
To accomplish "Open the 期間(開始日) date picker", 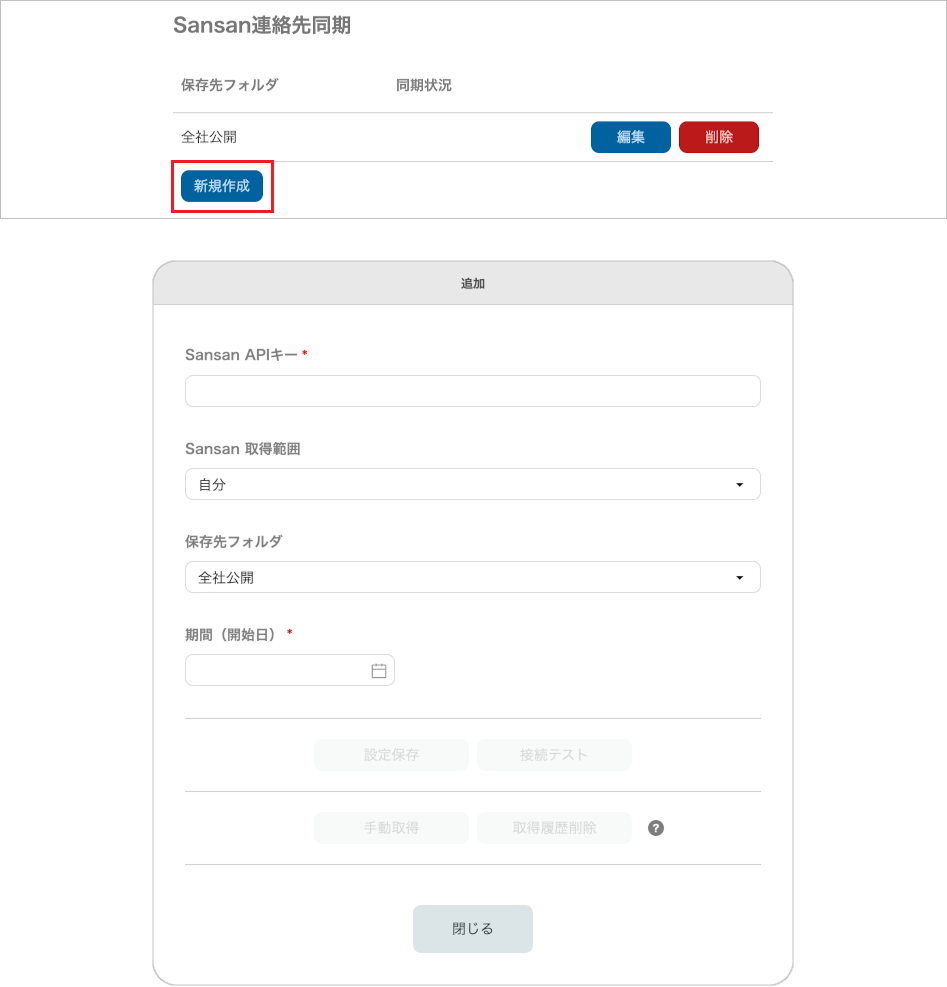I will point(378,671).
